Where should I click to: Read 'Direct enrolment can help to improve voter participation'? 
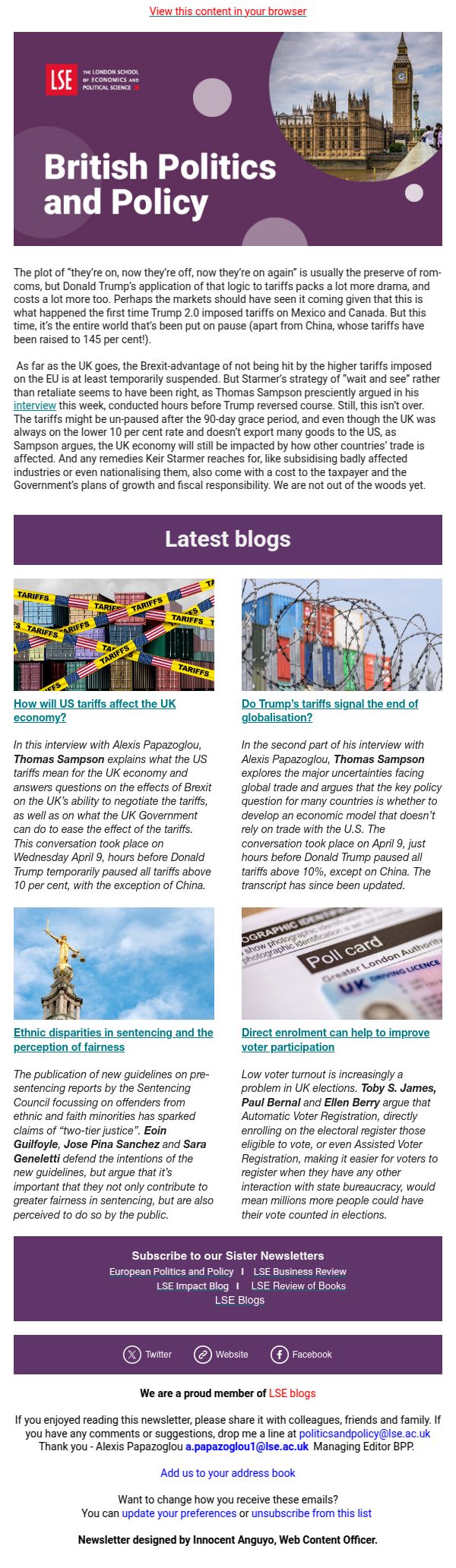tap(335, 1040)
